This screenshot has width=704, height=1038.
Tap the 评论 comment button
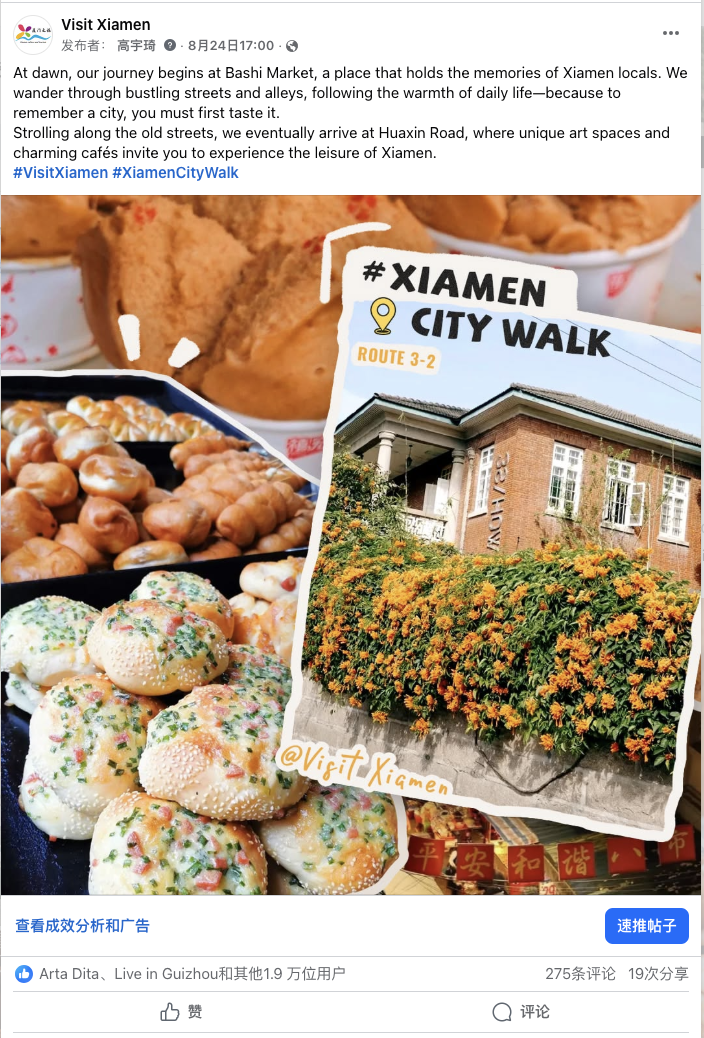tap(521, 1012)
